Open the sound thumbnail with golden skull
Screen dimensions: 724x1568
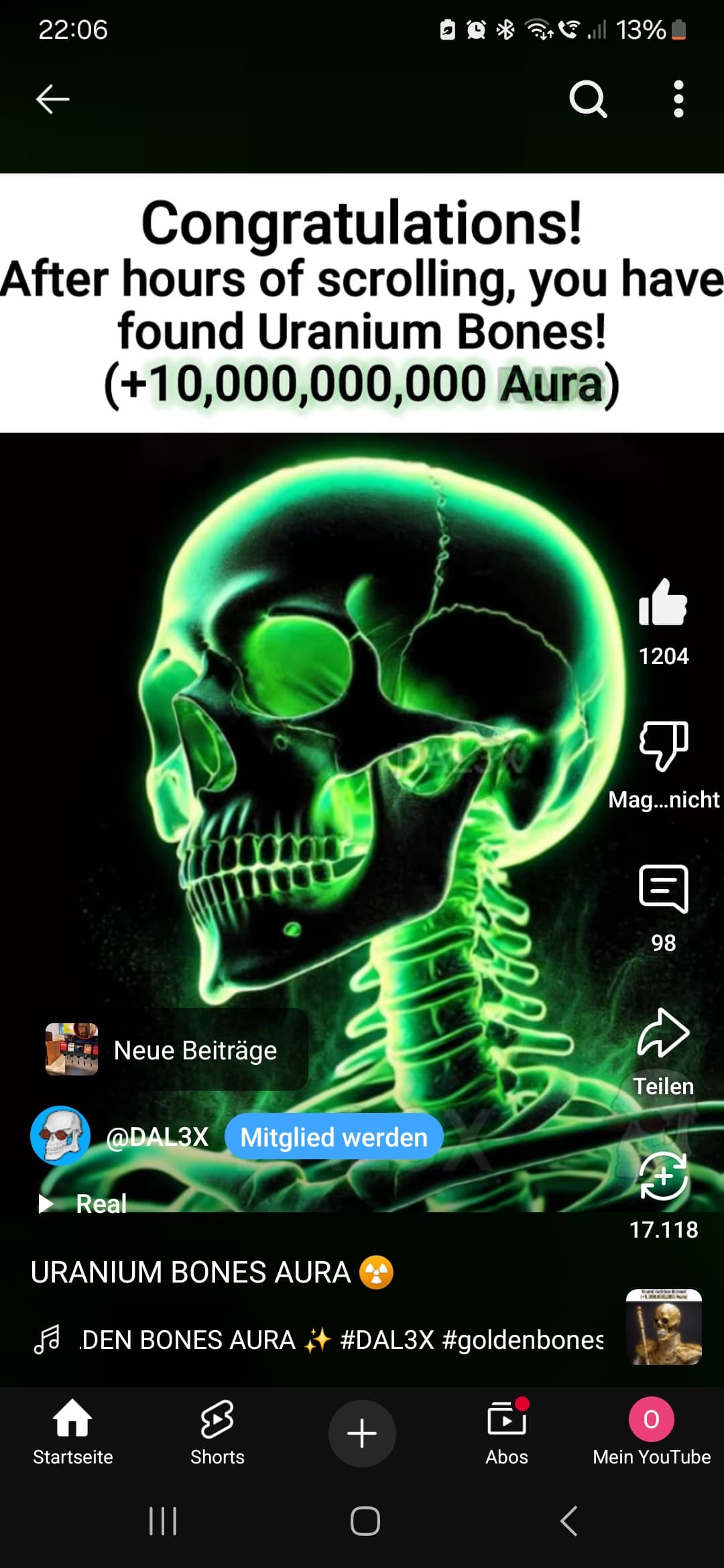(664, 1327)
